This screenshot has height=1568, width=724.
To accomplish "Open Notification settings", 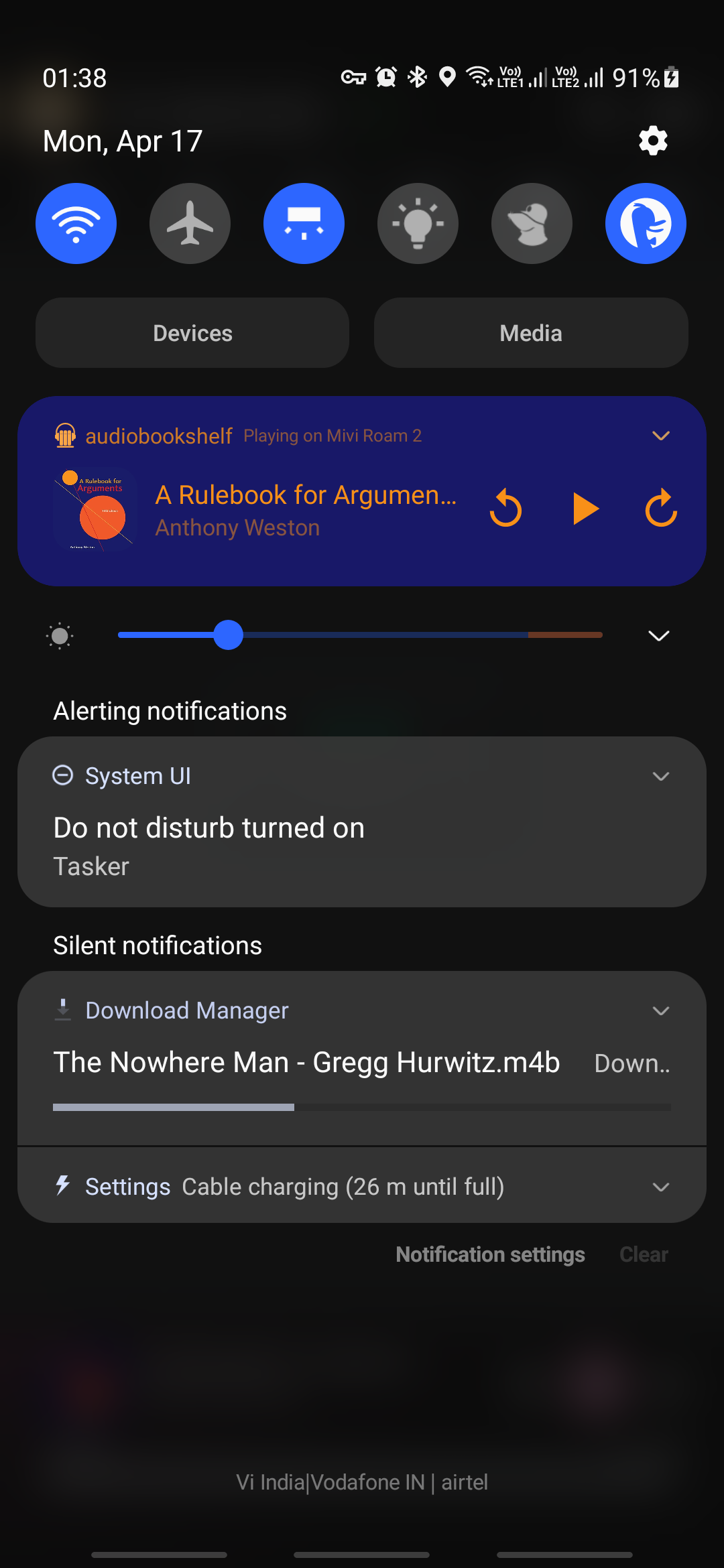I will coord(490,1254).
